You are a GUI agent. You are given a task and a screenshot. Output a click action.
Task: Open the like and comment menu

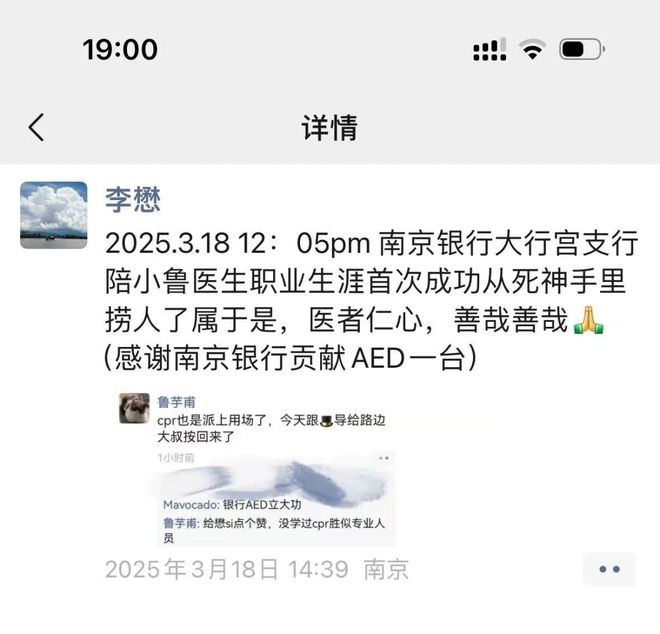[x=608, y=569]
